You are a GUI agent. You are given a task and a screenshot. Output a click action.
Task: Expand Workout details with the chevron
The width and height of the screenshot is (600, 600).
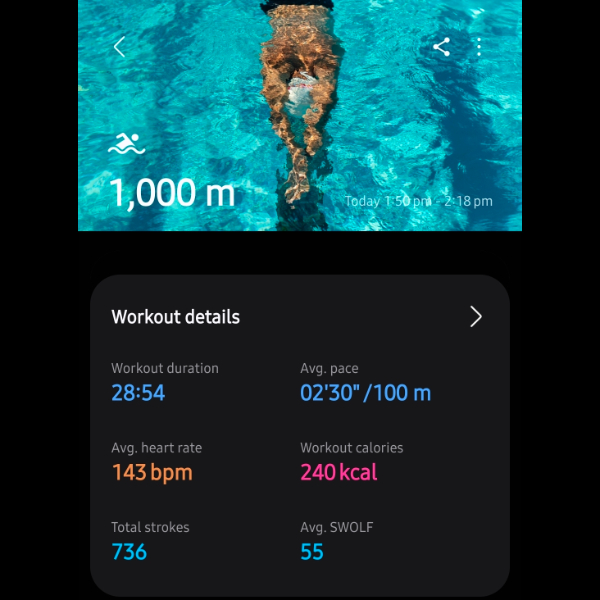coord(476,317)
